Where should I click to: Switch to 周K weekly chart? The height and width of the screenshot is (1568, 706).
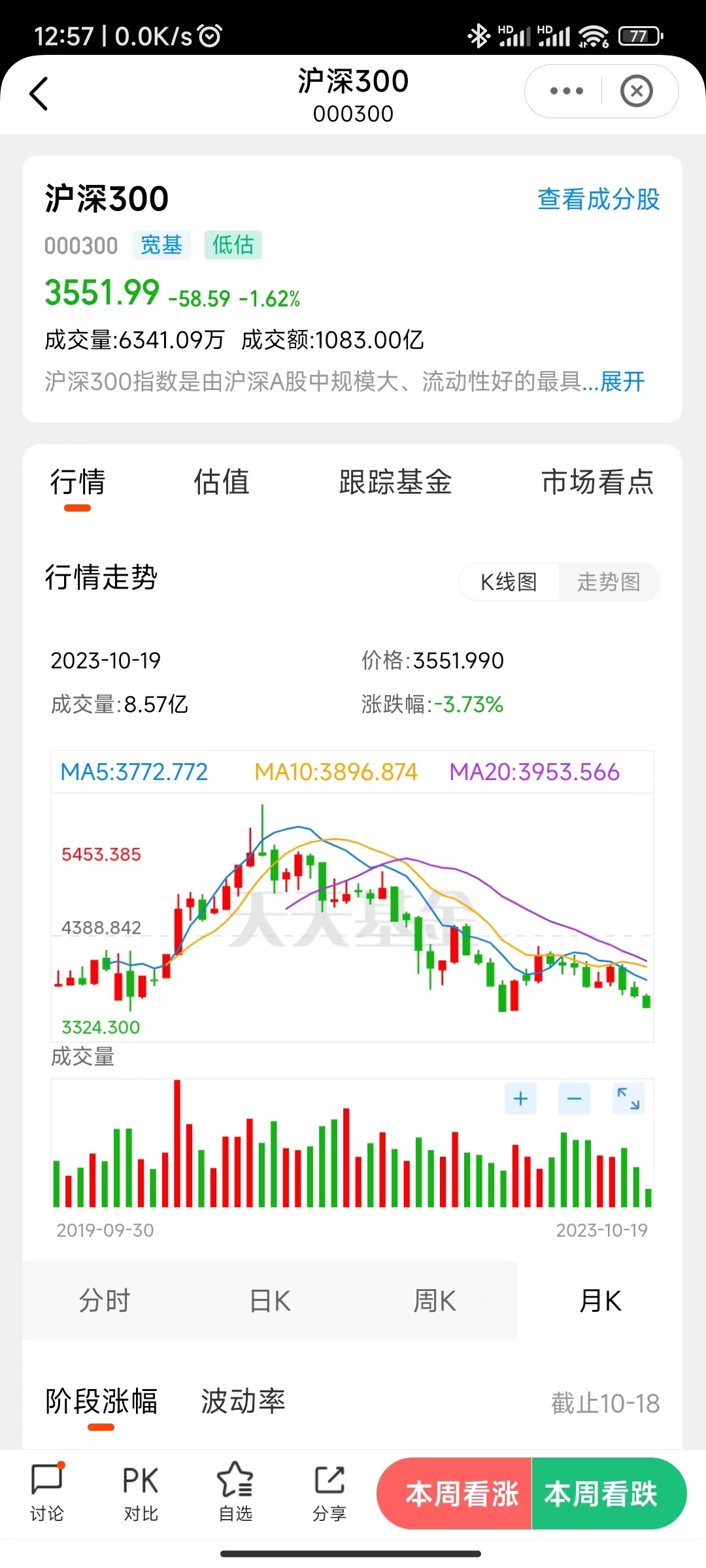click(x=435, y=1301)
